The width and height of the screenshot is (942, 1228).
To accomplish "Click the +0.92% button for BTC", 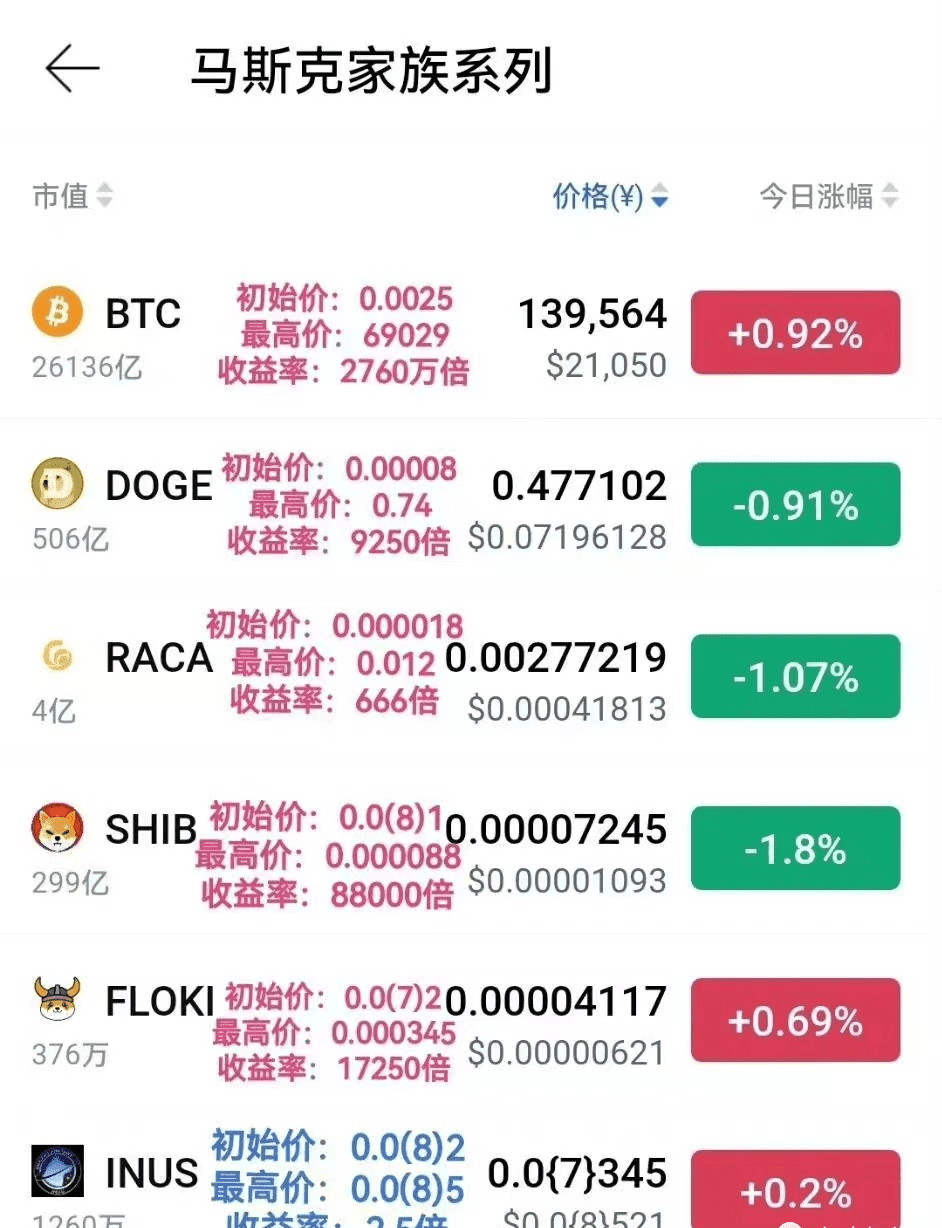I will (x=795, y=332).
